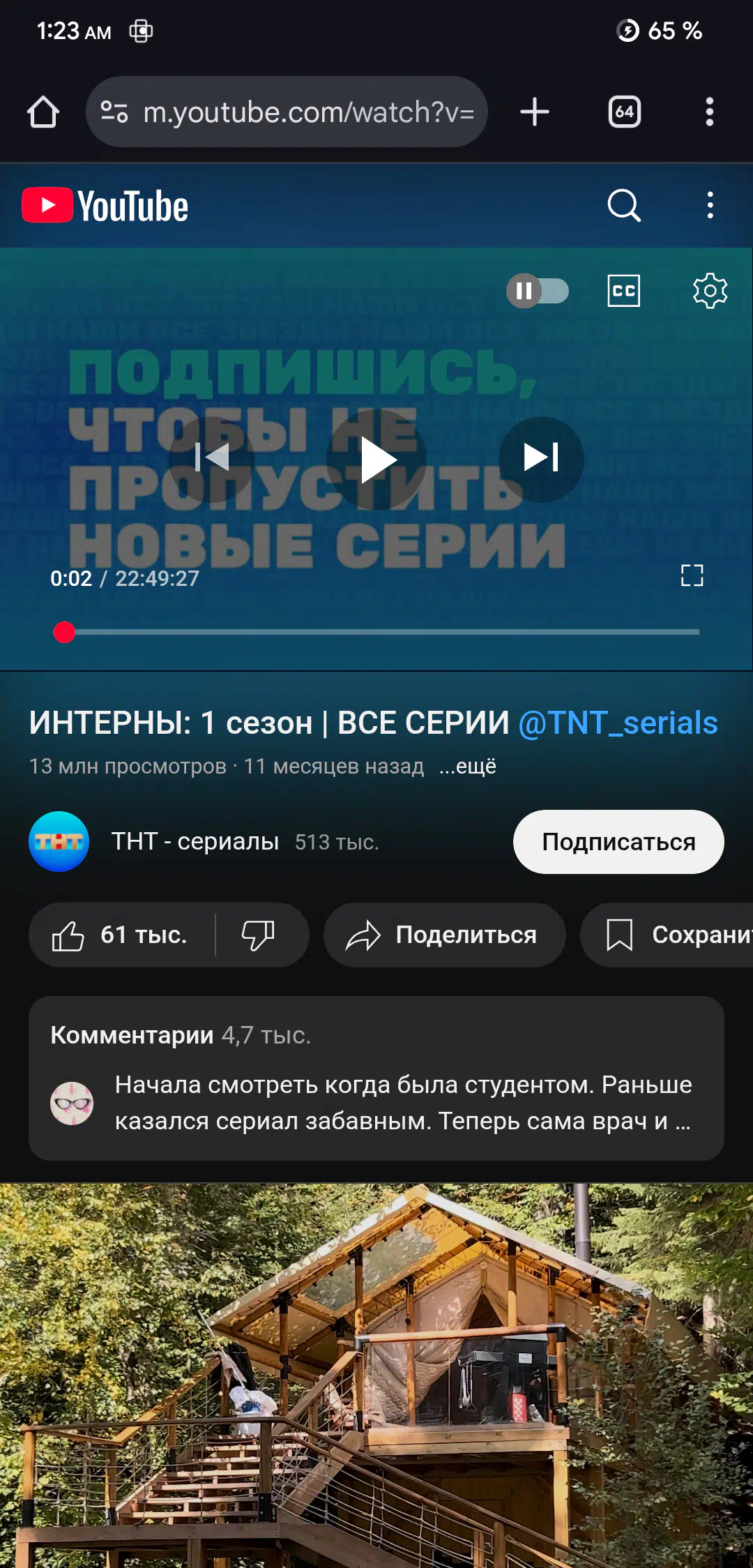This screenshot has height=1568, width=753.
Task: Open video settings gear
Action: coord(710,291)
